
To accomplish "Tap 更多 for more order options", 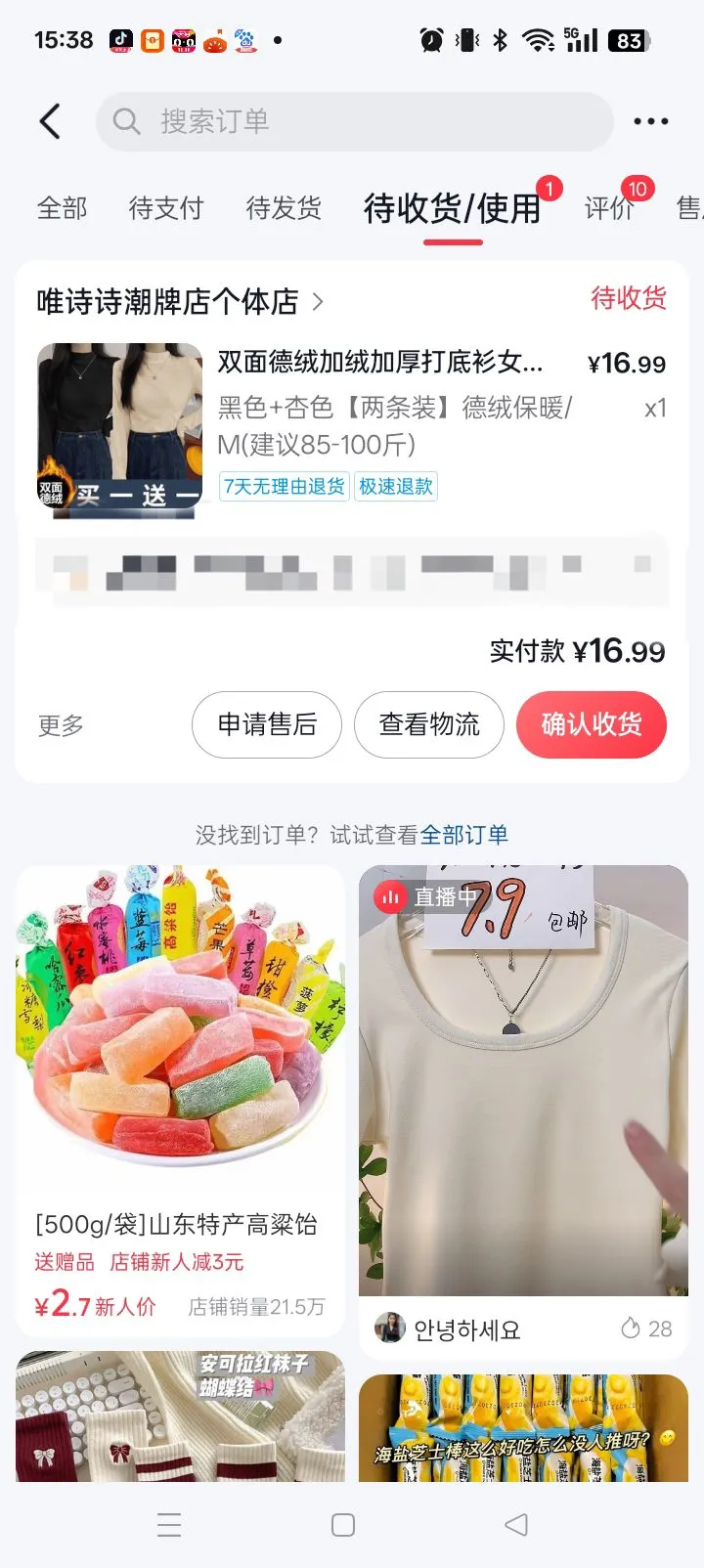I will click(x=61, y=725).
